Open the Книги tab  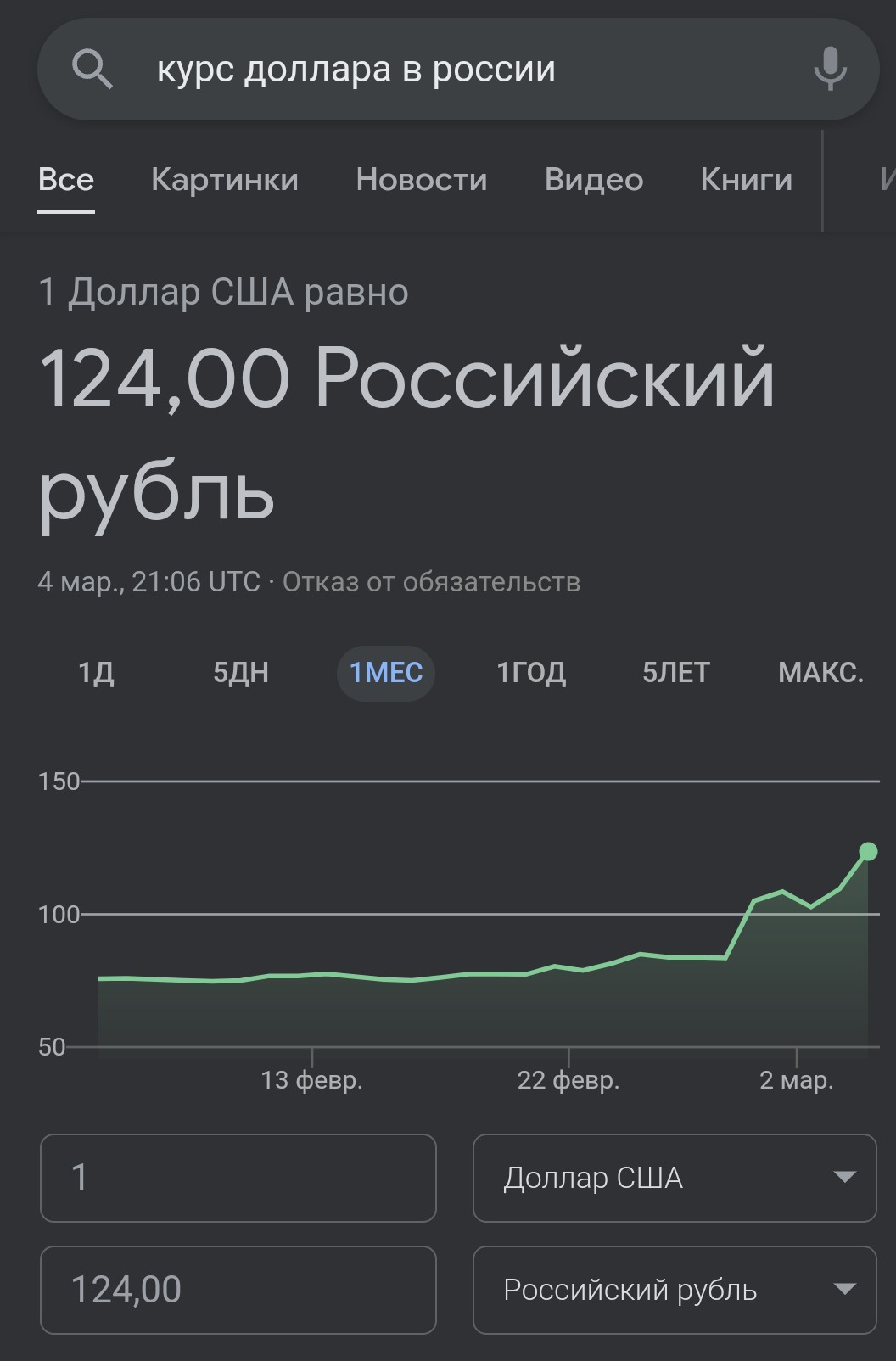coord(747,180)
